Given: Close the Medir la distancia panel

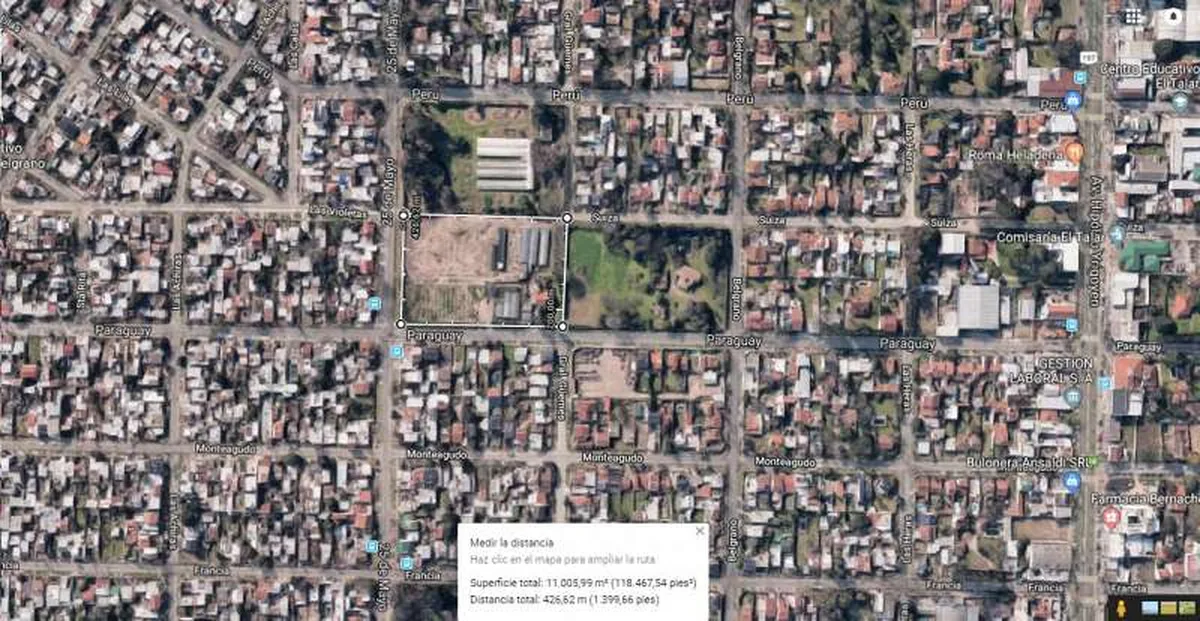Looking at the screenshot, I should [699, 531].
